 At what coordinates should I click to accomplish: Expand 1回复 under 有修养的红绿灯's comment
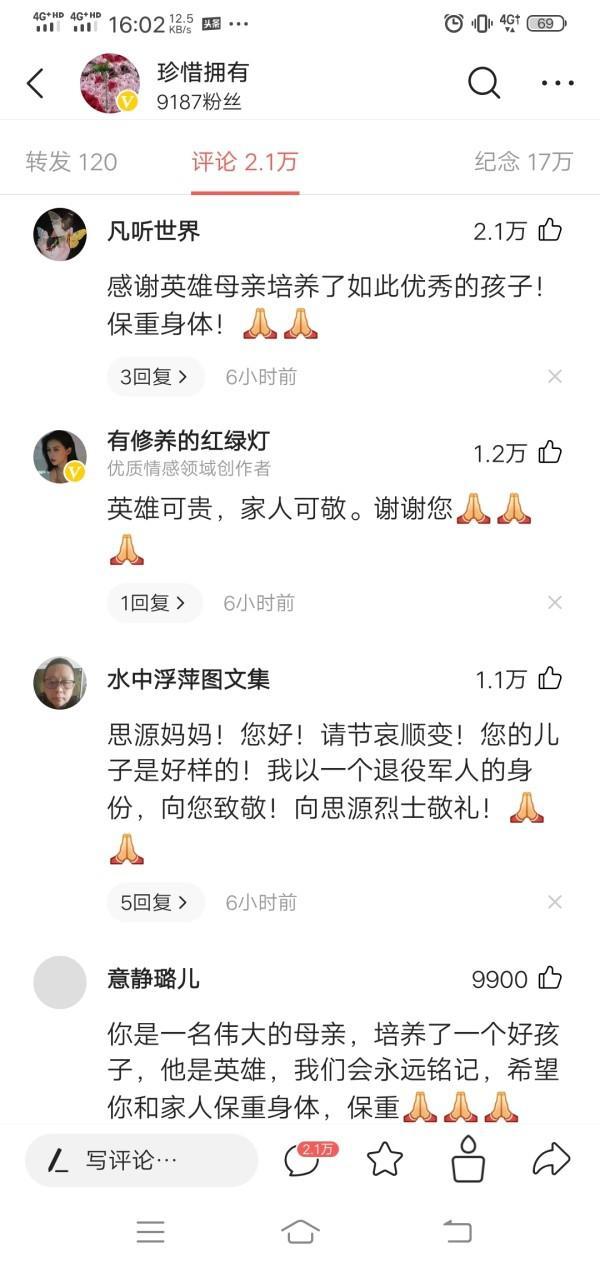(154, 603)
